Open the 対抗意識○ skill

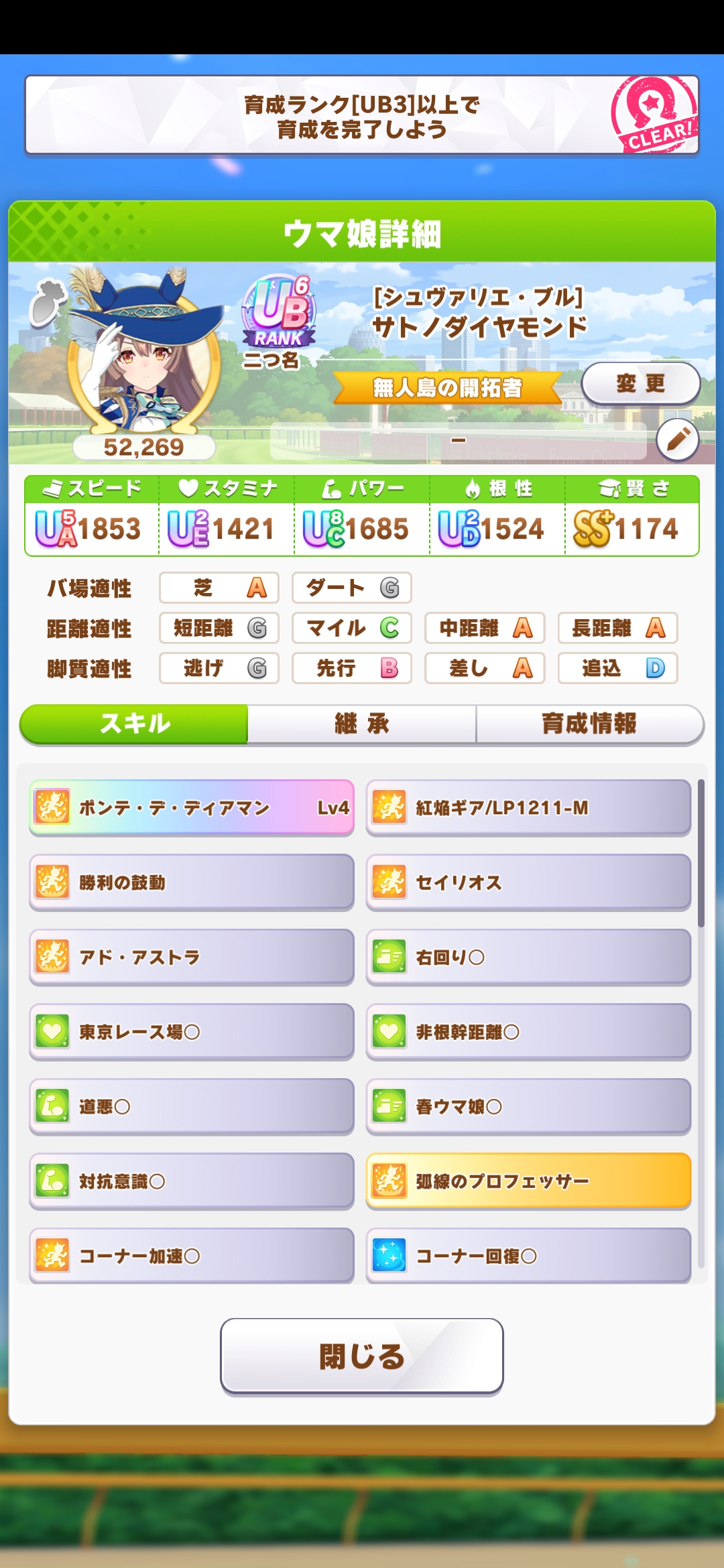coord(192,1181)
